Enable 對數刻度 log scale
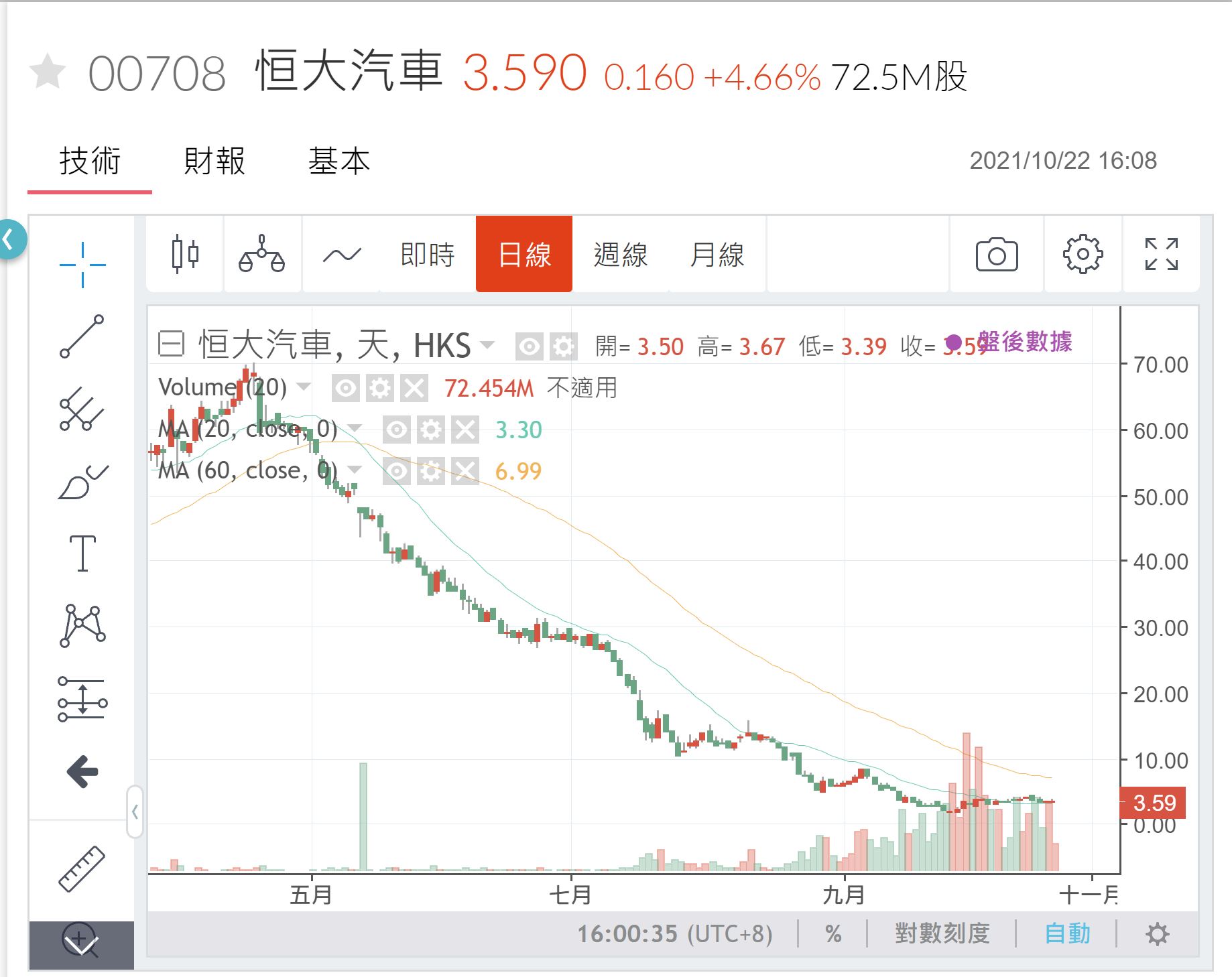1232x977 pixels. [x=942, y=933]
